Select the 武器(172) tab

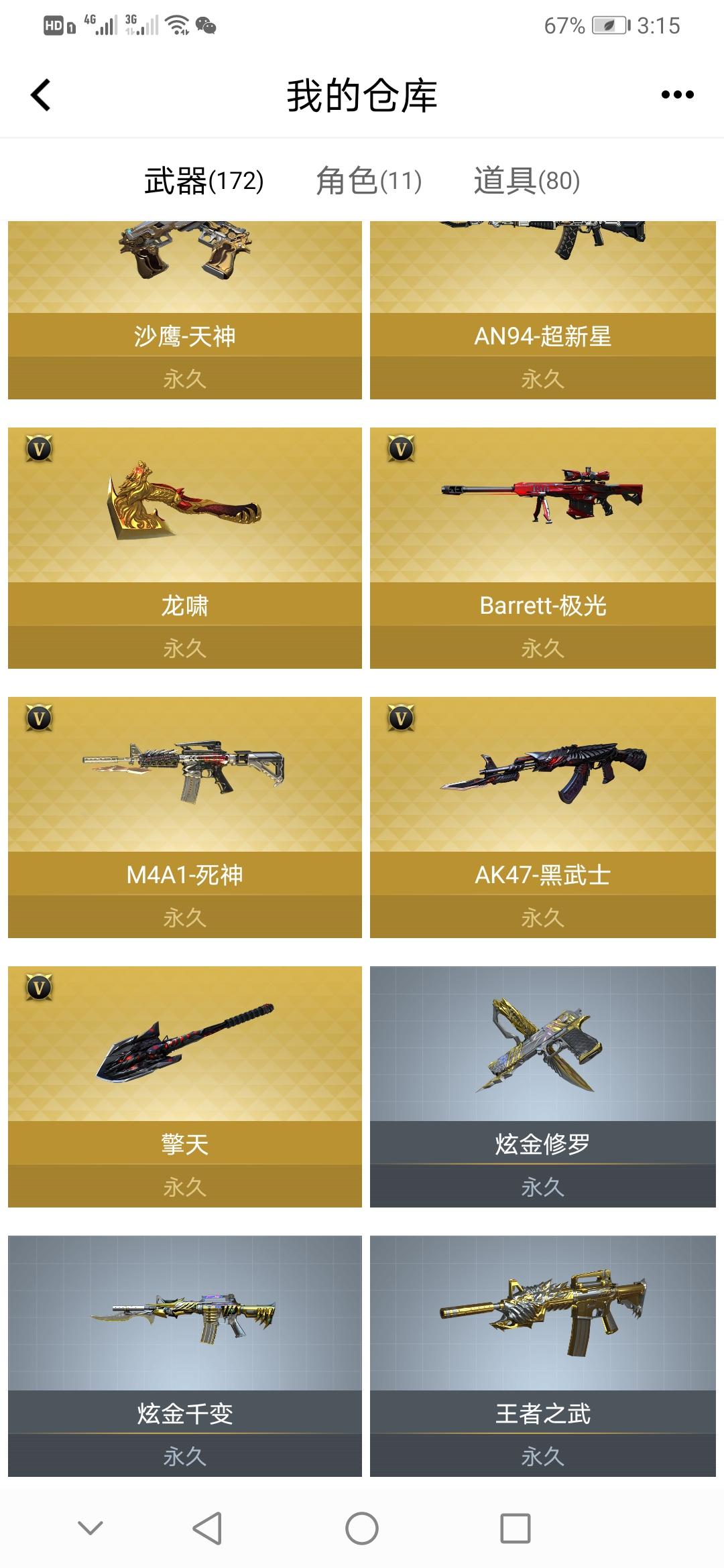pos(201,178)
